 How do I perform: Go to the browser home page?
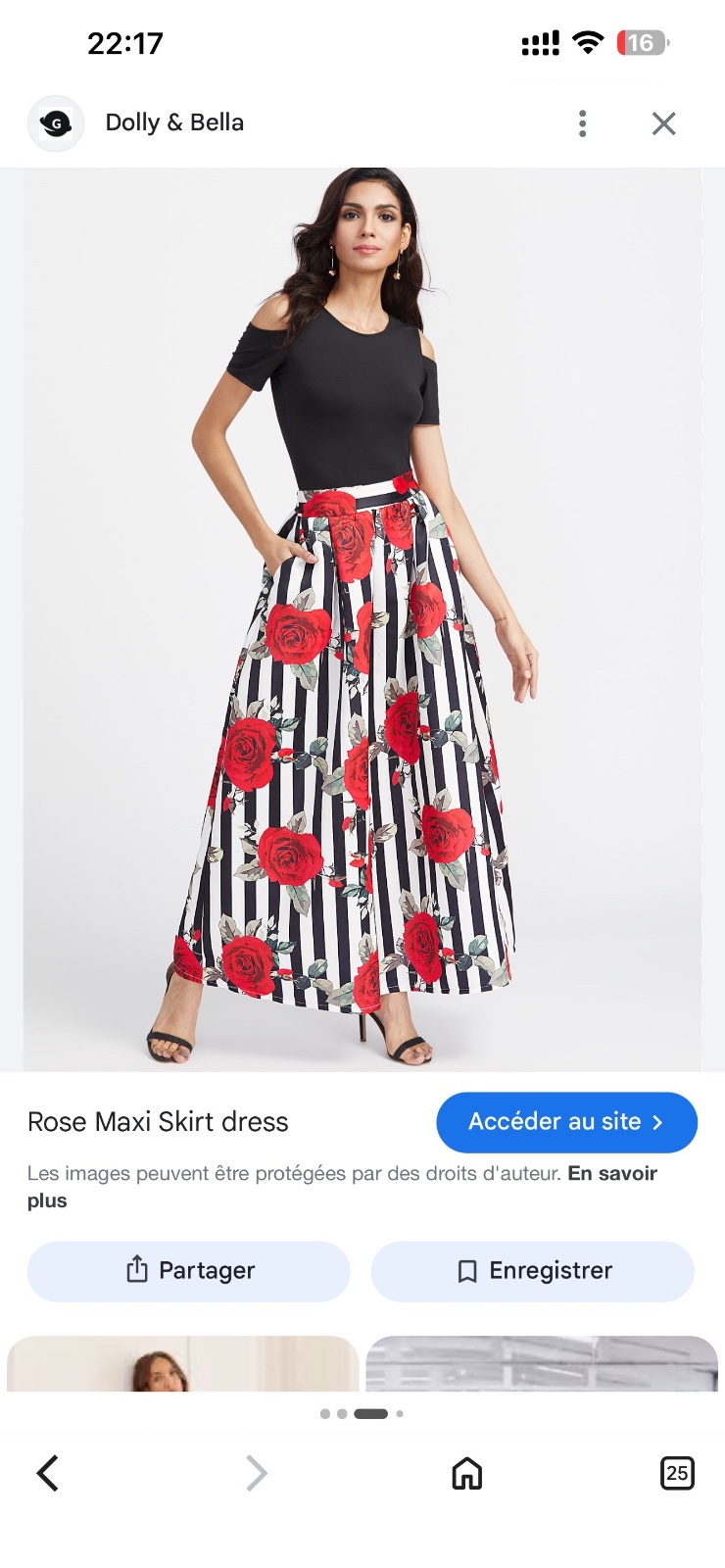tap(467, 1473)
